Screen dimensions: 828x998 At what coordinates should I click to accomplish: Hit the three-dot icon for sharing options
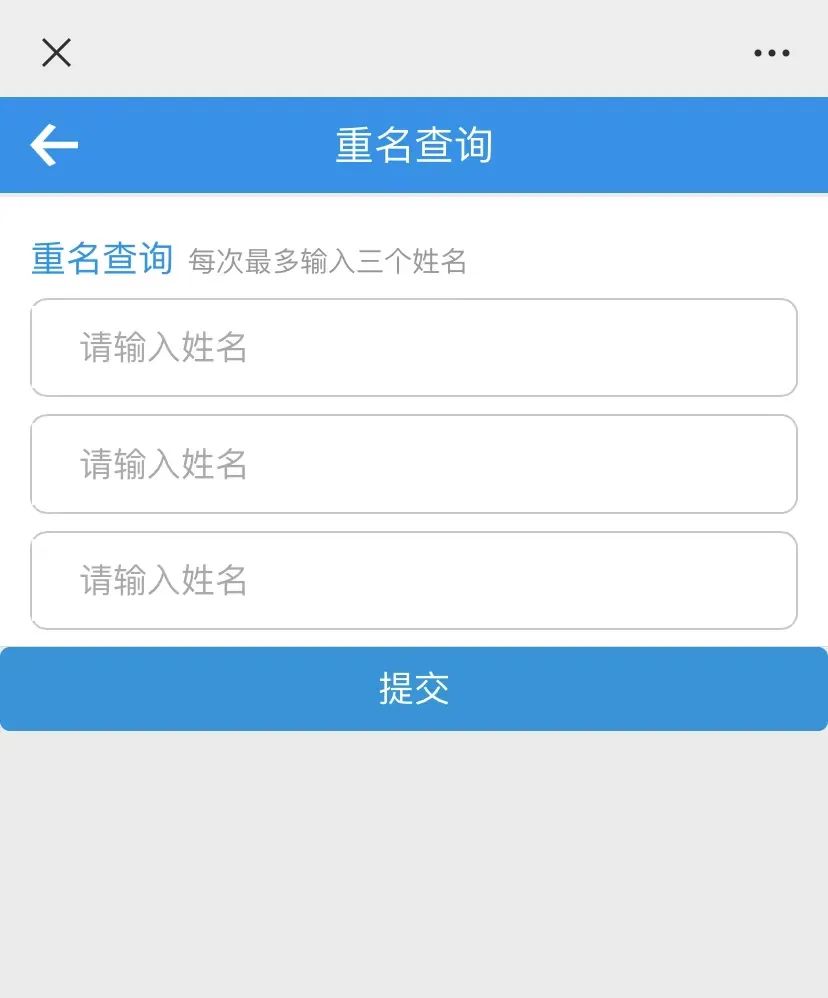coord(770,52)
